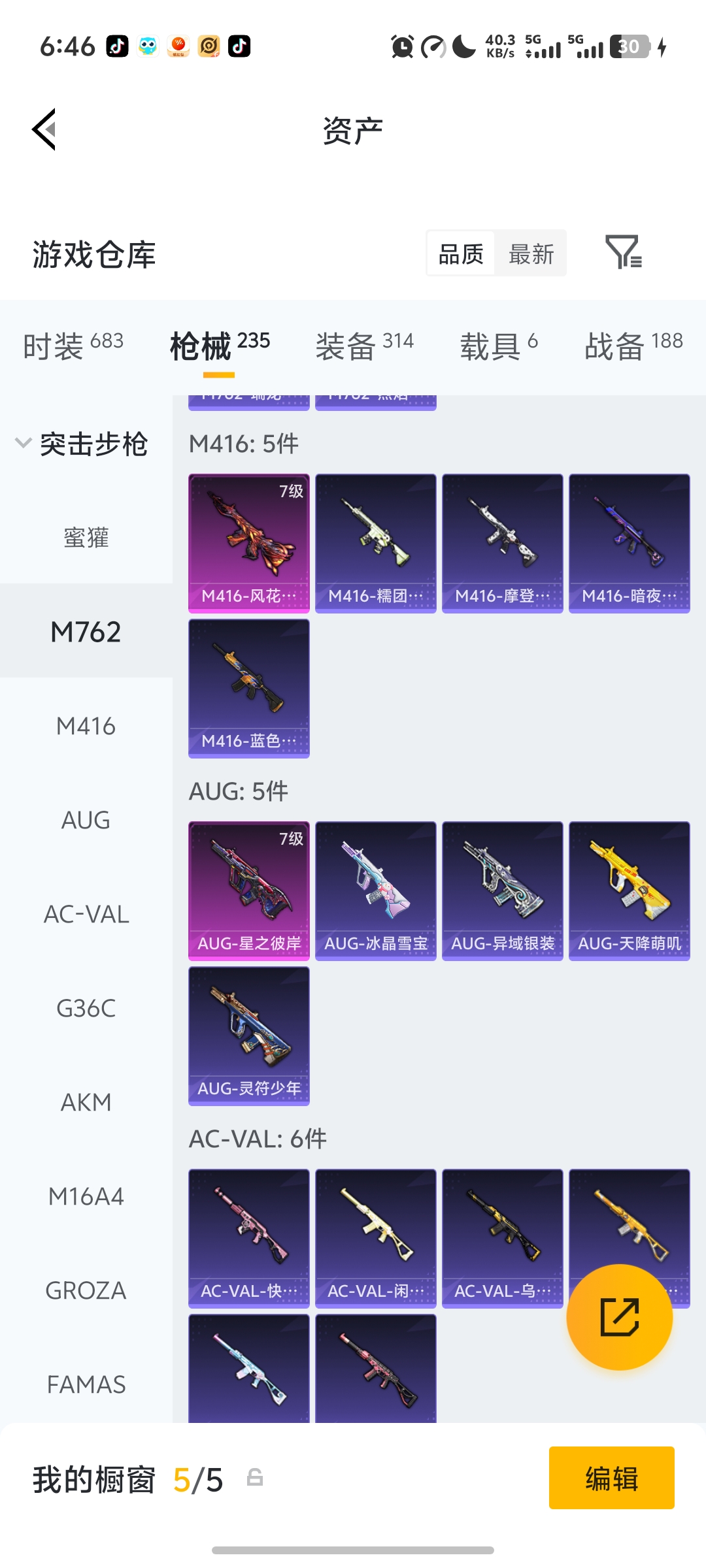Open the M416-风花 skin tile
The width and height of the screenshot is (706, 1568).
coord(249,543)
